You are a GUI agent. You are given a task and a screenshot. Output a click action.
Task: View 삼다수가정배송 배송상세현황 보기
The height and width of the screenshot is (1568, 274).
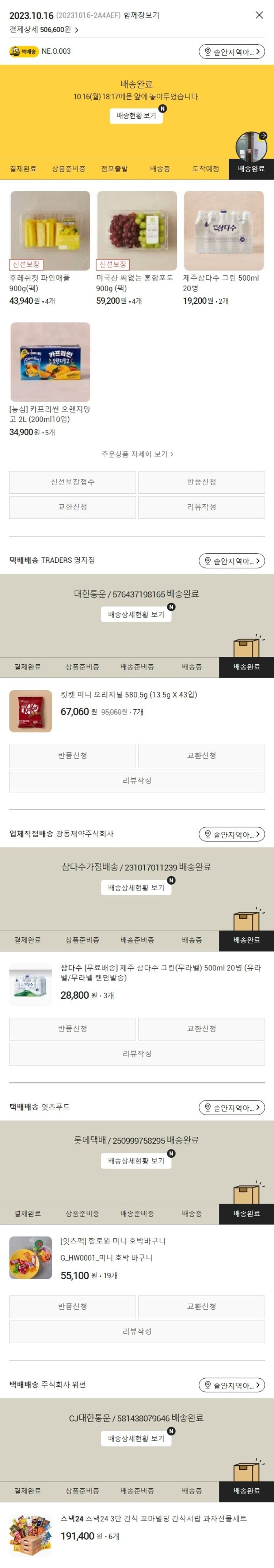pyautogui.click(x=136, y=888)
